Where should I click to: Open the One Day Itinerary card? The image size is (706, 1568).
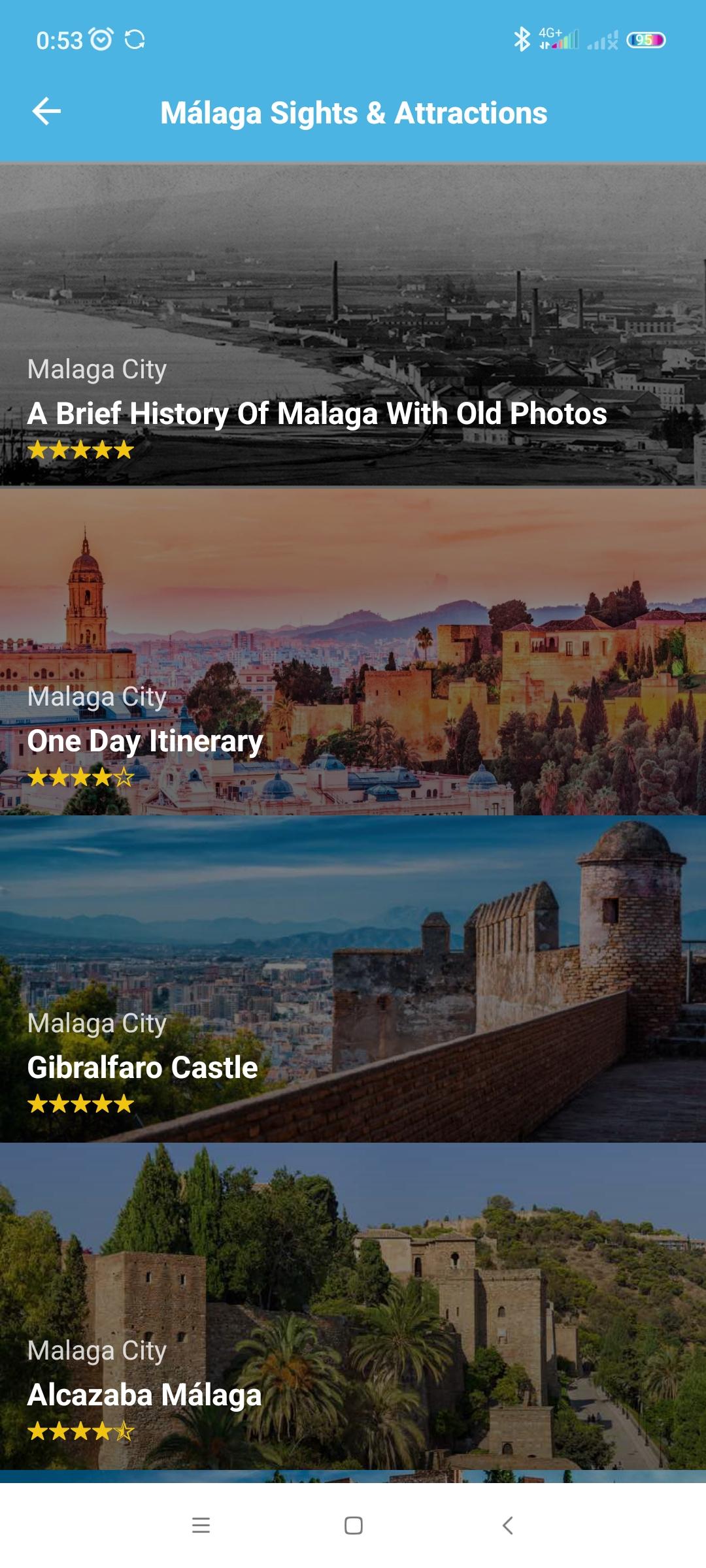coord(353,653)
